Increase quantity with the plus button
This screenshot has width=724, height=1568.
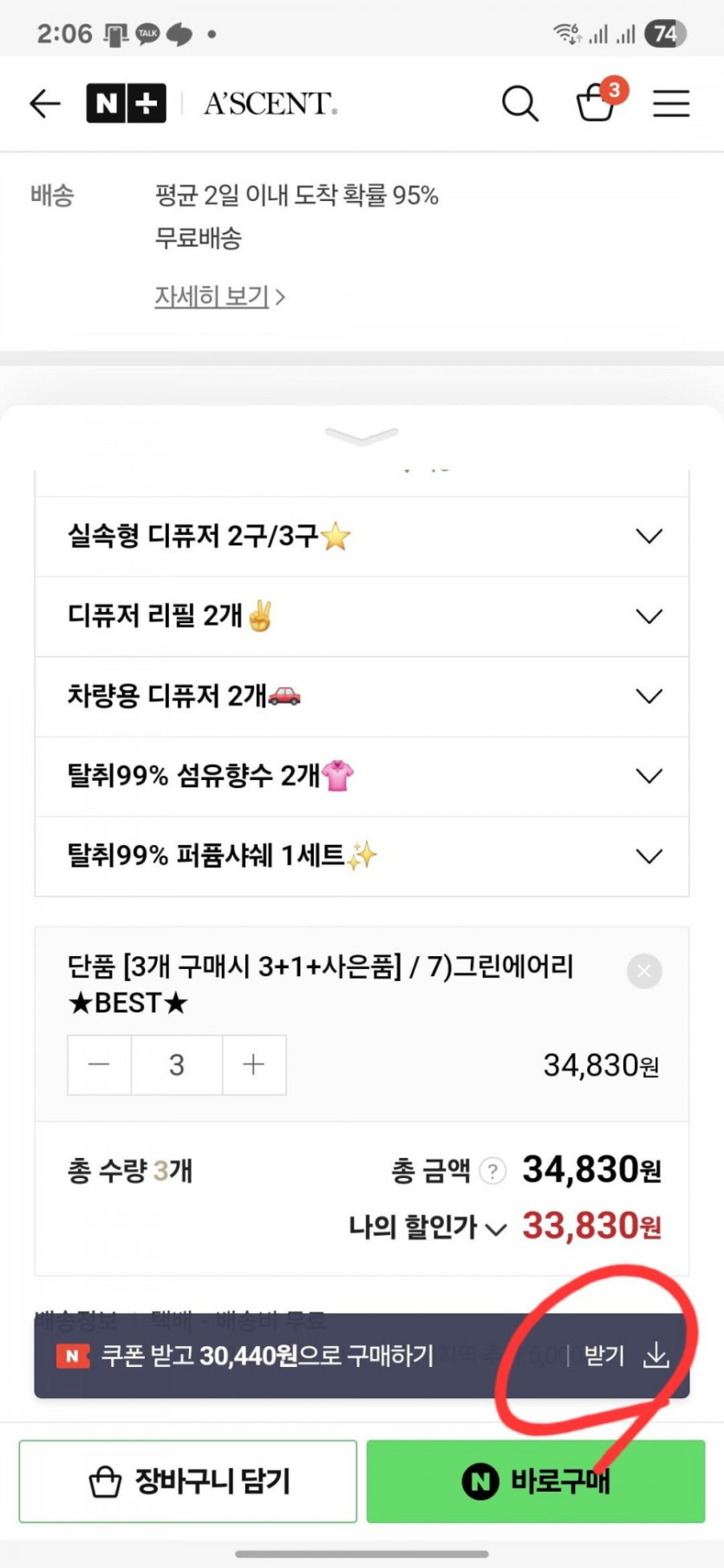coord(254,1064)
